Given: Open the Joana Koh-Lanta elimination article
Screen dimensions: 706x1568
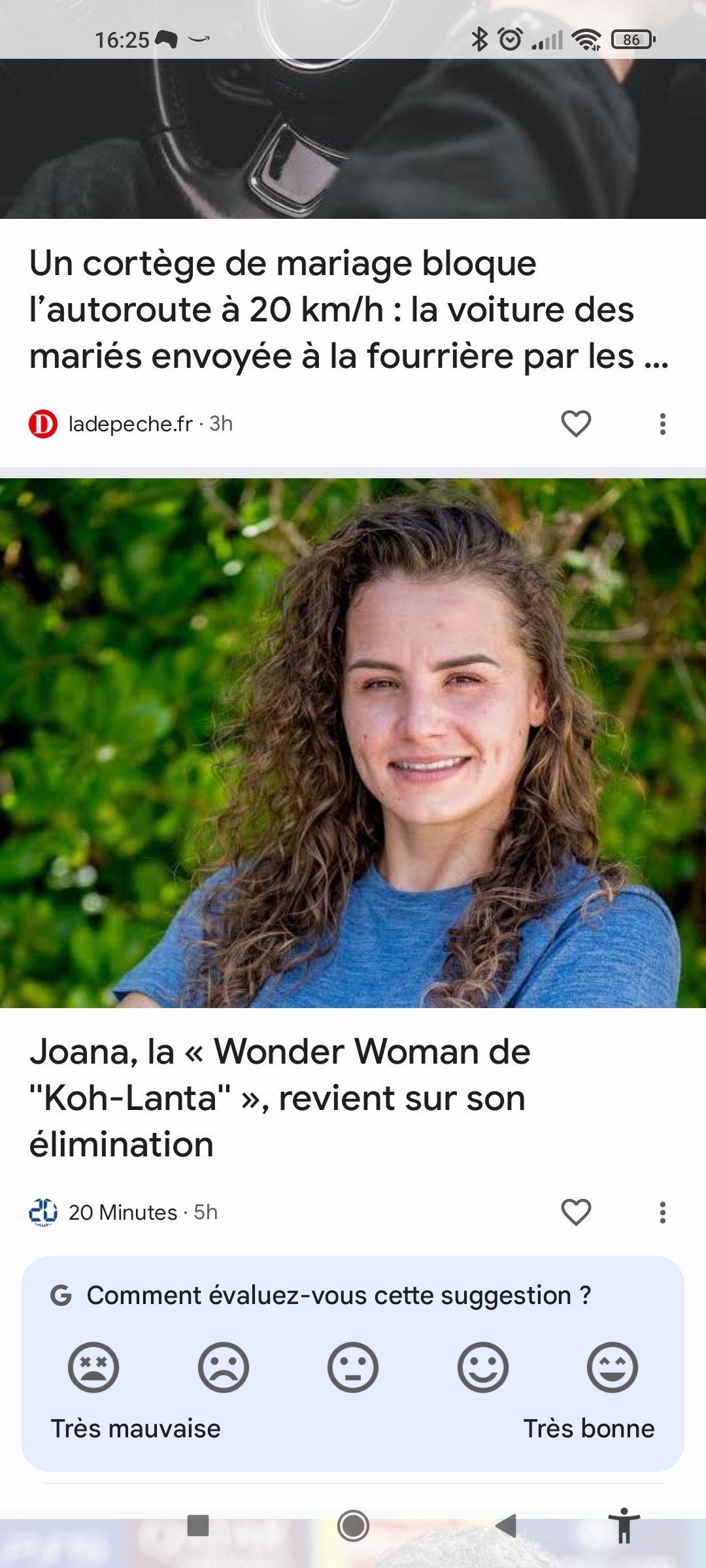Looking at the screenshot, I should 280,1098.
